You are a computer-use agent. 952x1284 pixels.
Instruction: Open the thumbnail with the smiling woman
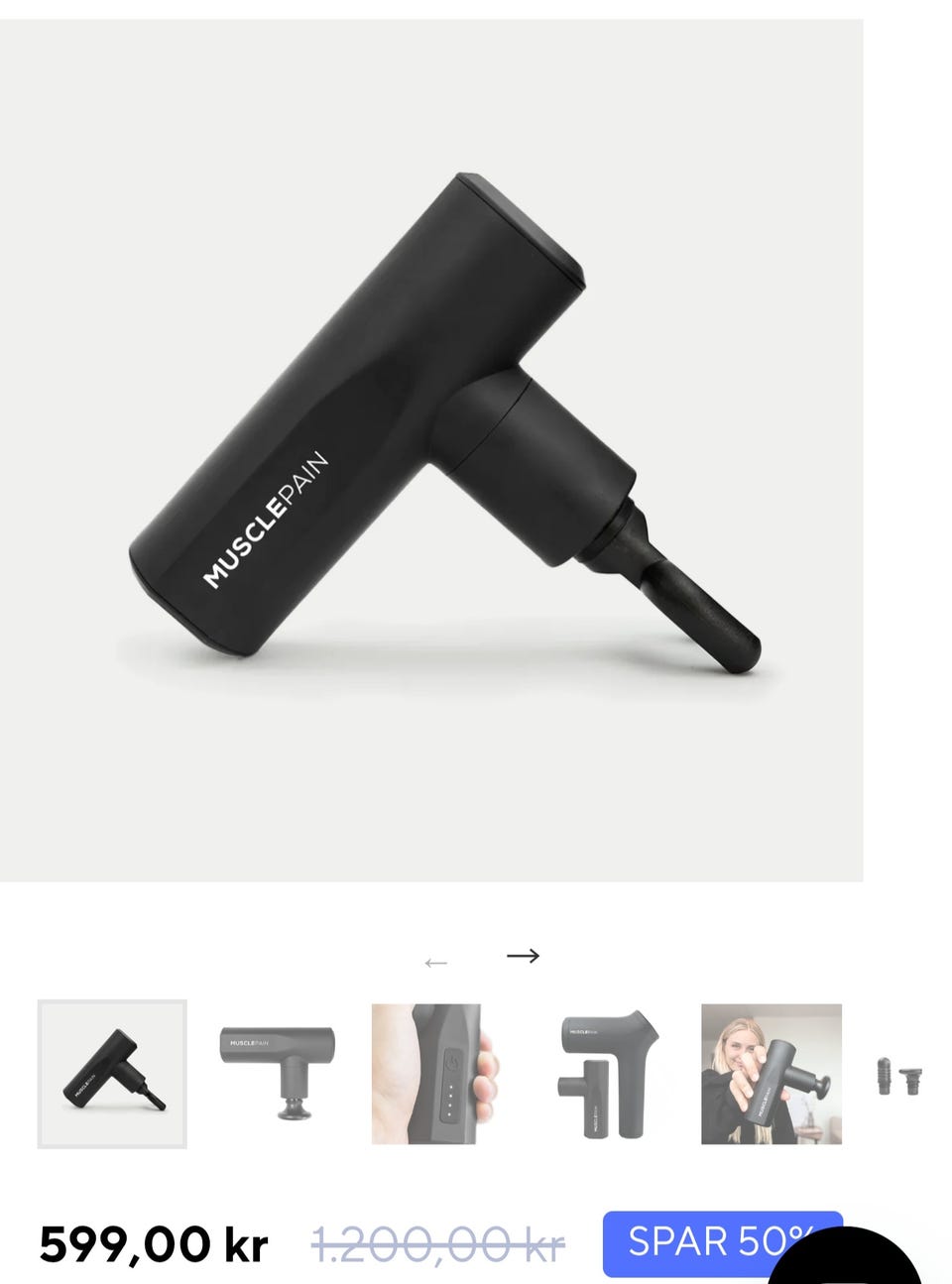(x=771, y=1074)
